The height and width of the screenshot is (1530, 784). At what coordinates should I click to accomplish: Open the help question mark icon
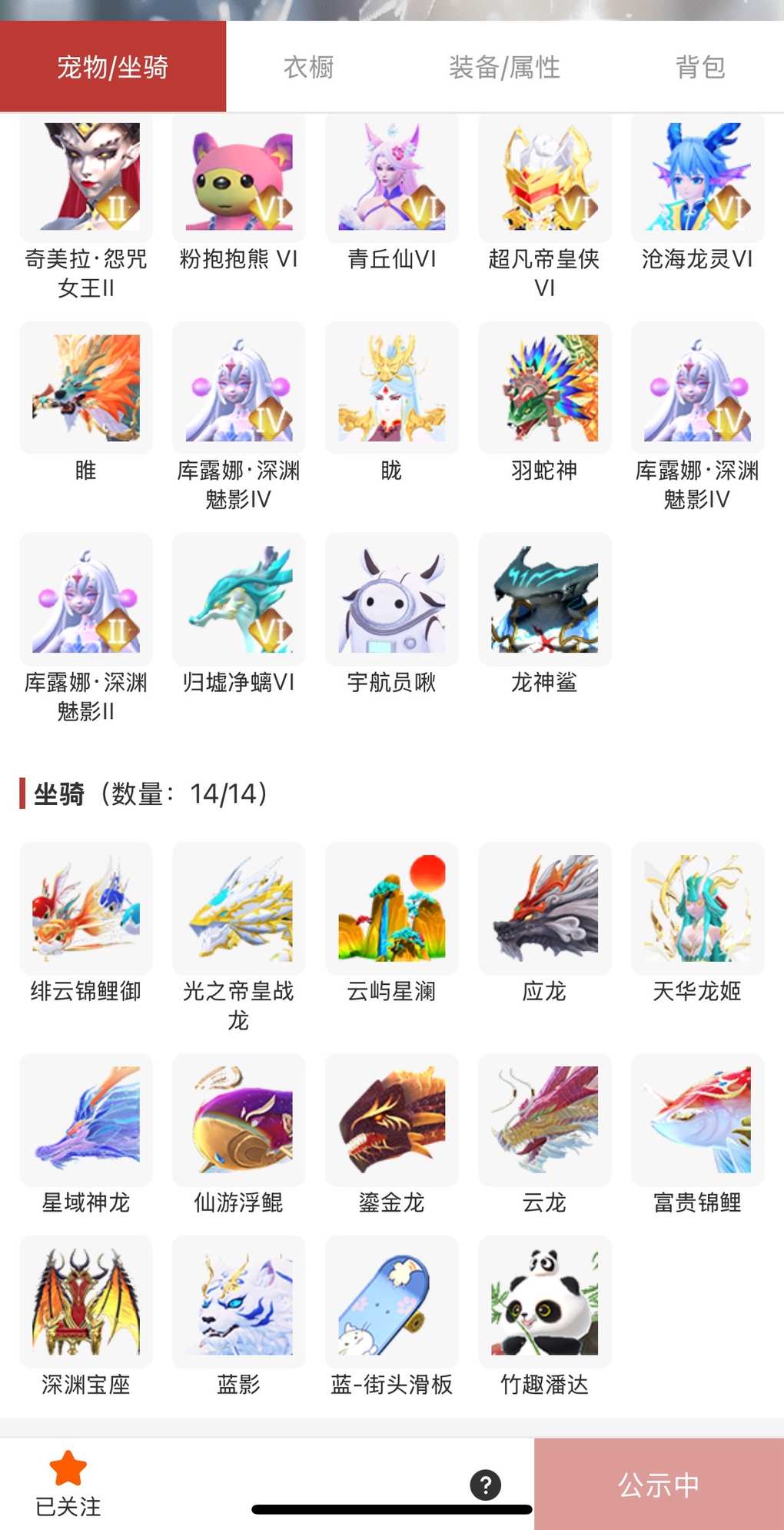486,1485
